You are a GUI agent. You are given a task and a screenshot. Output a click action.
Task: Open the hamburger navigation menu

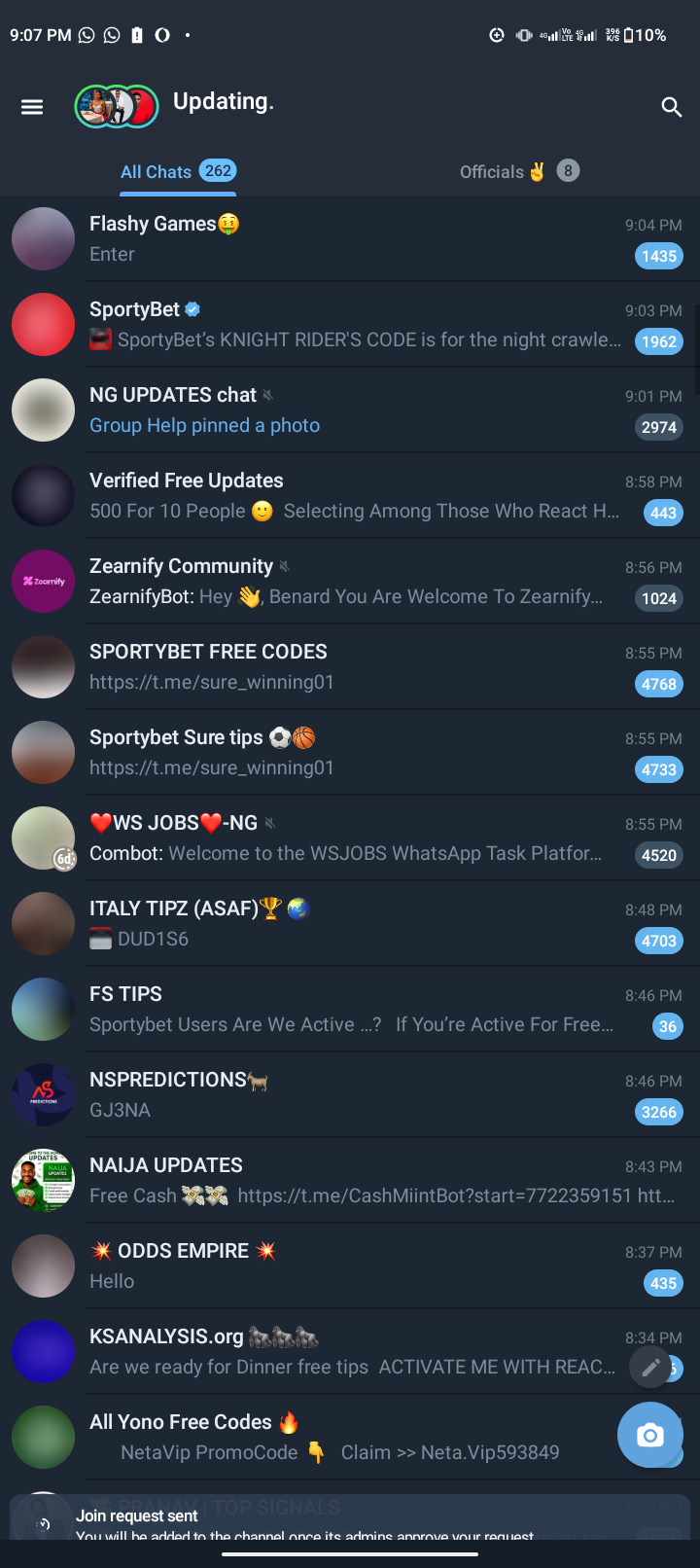point(32,107)
